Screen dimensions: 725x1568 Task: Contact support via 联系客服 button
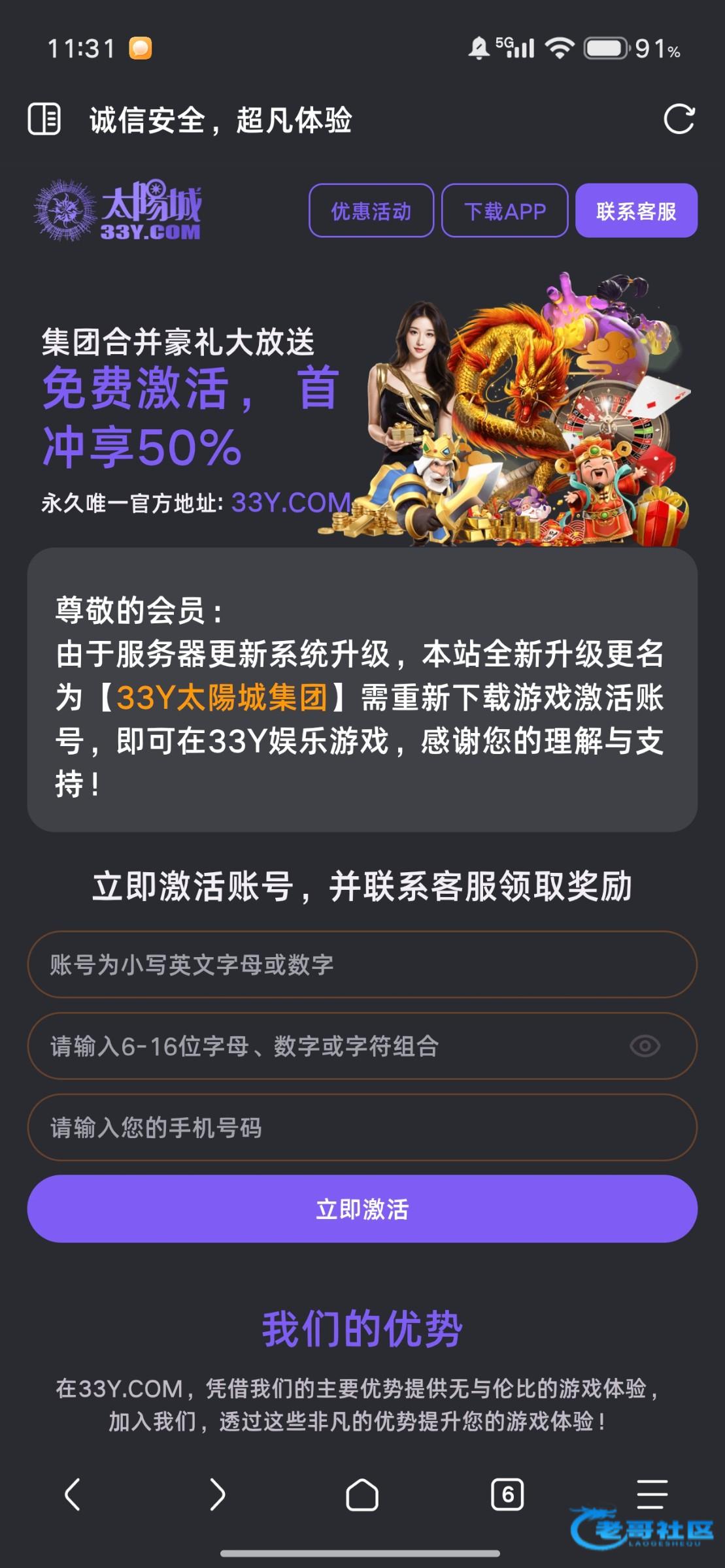click(x=636, y=210)
